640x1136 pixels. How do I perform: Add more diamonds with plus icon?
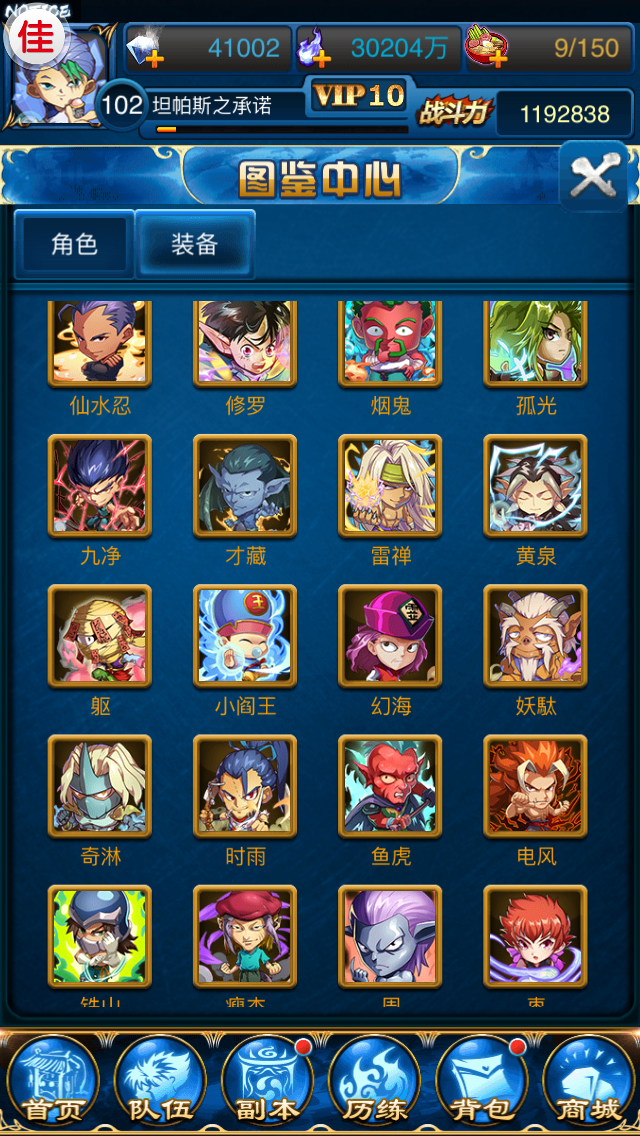point(154,59)
